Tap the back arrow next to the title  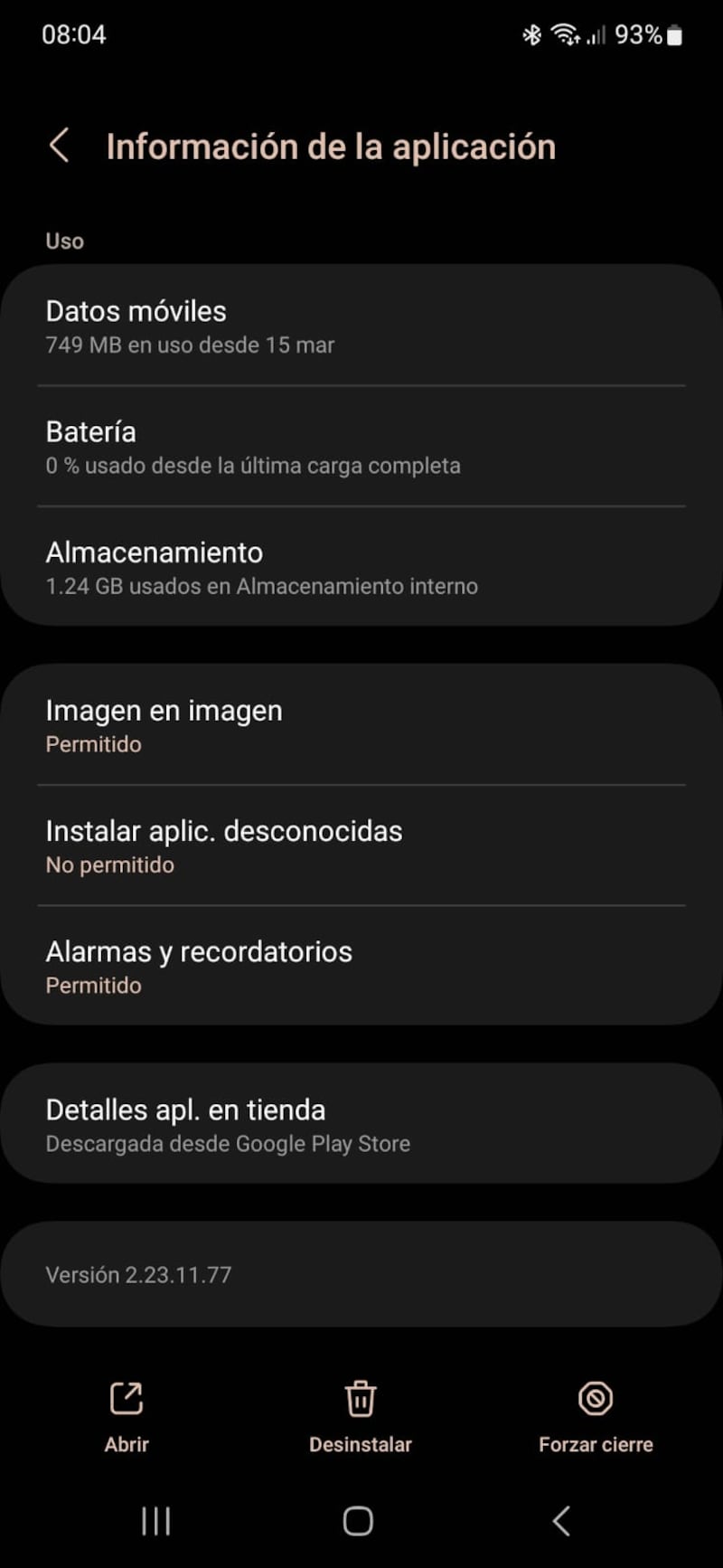coord(60,146)
